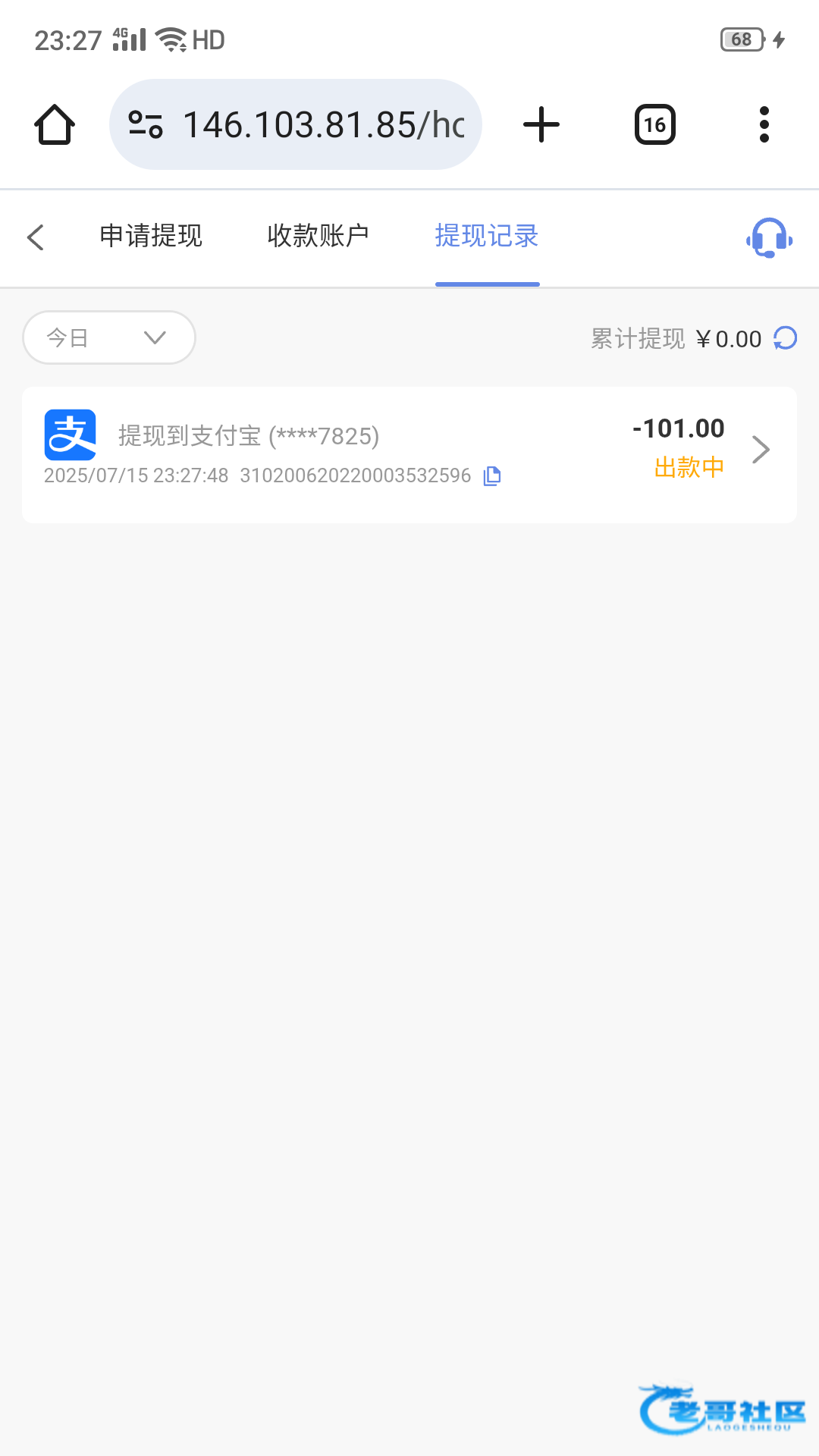Copy the withdrawal order number

click(x=492, y=476)
